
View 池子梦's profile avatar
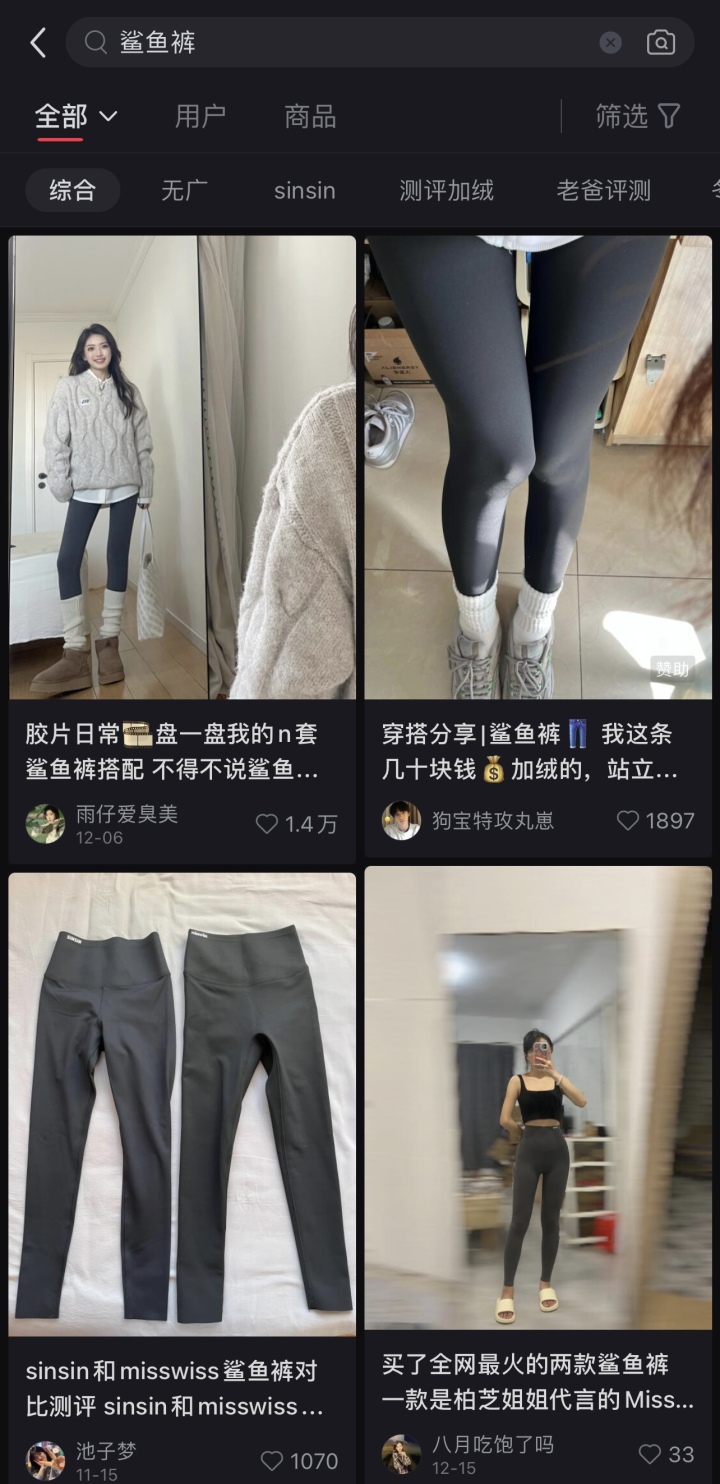coord(45,1460)
